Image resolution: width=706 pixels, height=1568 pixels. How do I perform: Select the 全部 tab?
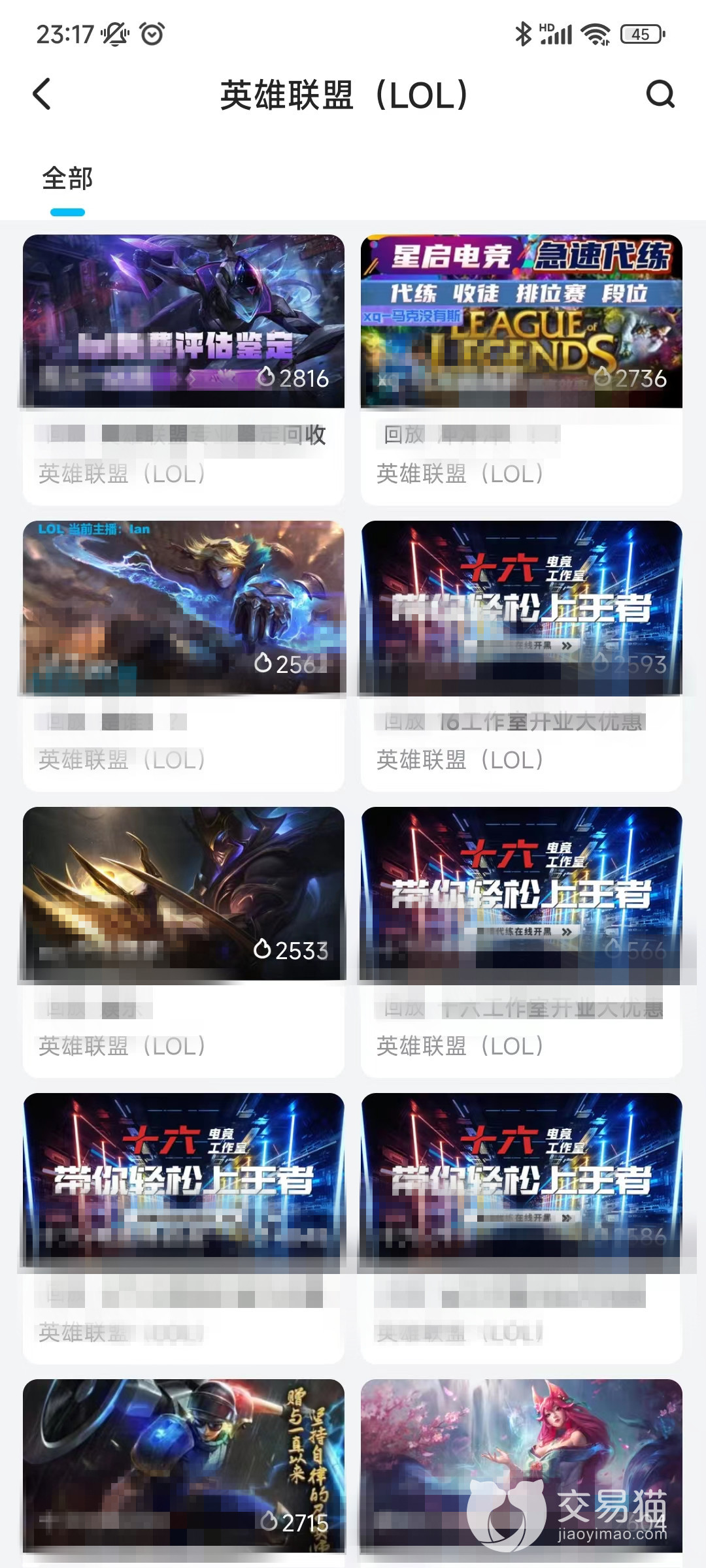click(x=67, y=179)
